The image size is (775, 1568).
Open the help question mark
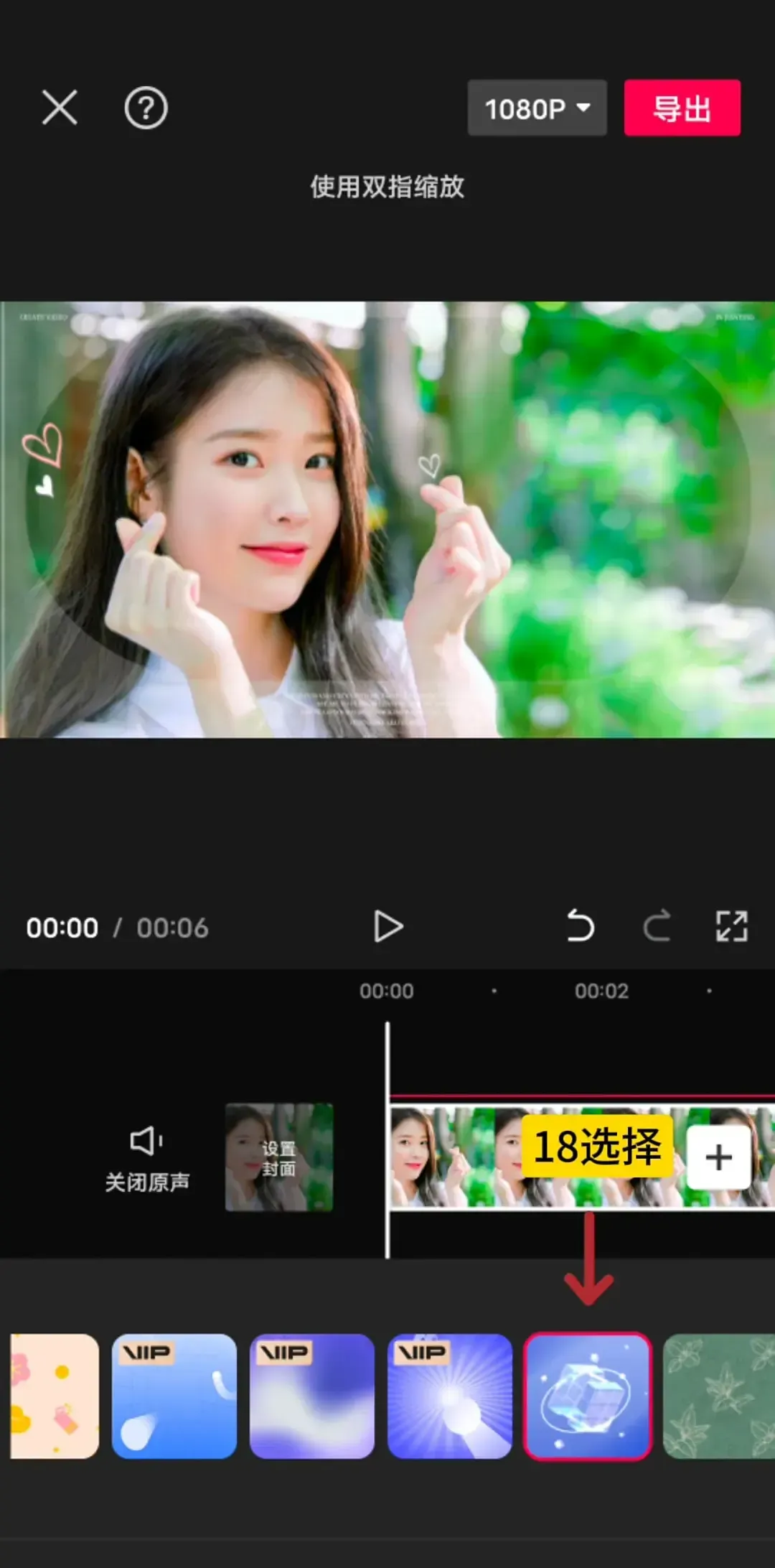coord(146,108)
